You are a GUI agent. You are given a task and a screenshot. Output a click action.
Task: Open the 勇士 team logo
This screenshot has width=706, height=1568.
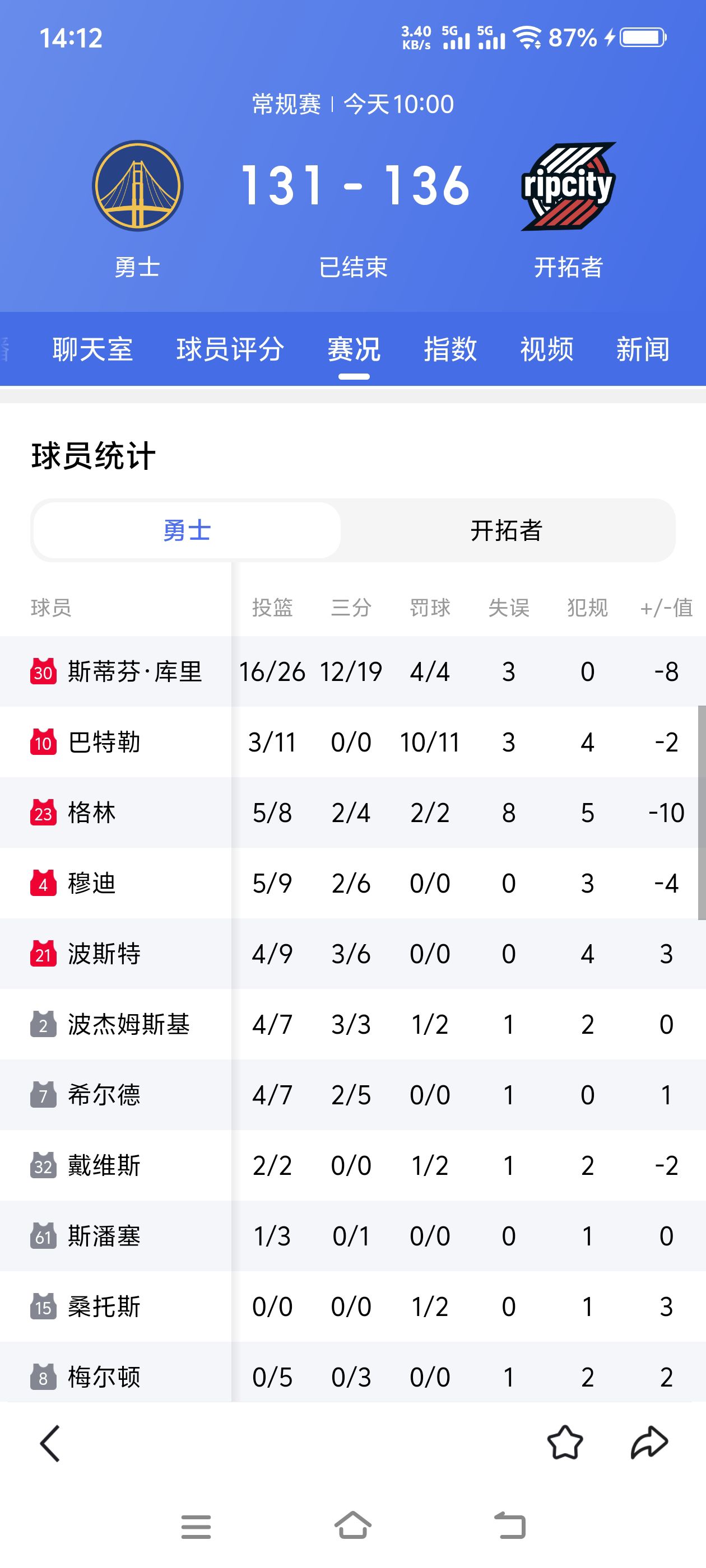[138, 186]
